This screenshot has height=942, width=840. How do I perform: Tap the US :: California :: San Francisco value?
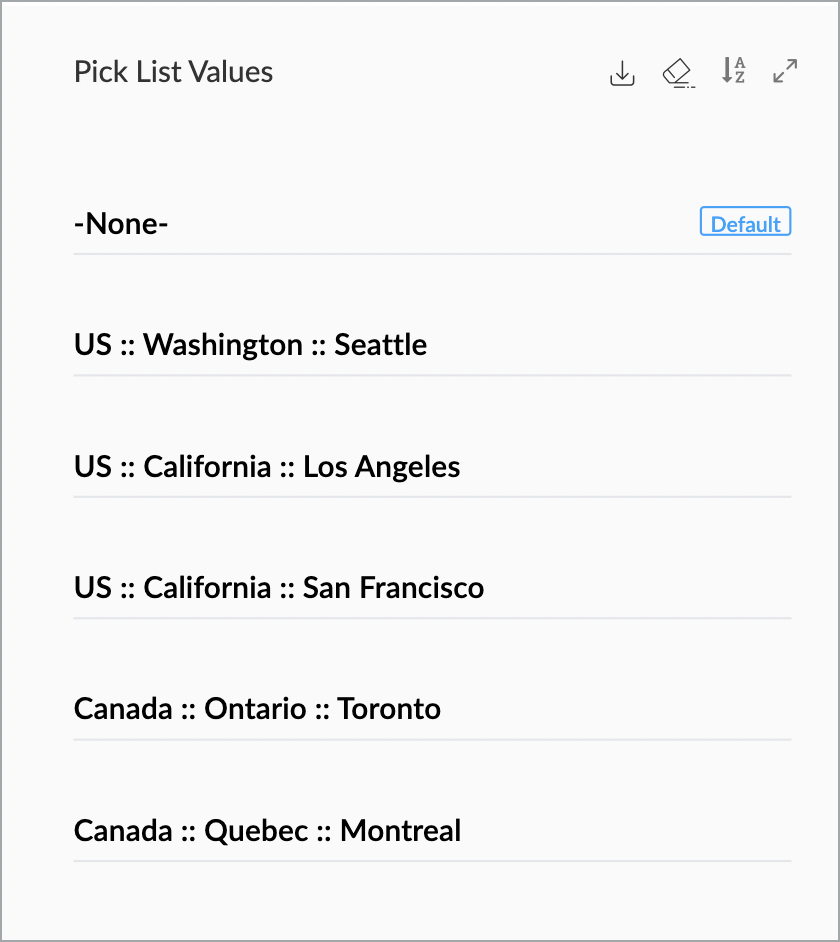tap(279, 588)
